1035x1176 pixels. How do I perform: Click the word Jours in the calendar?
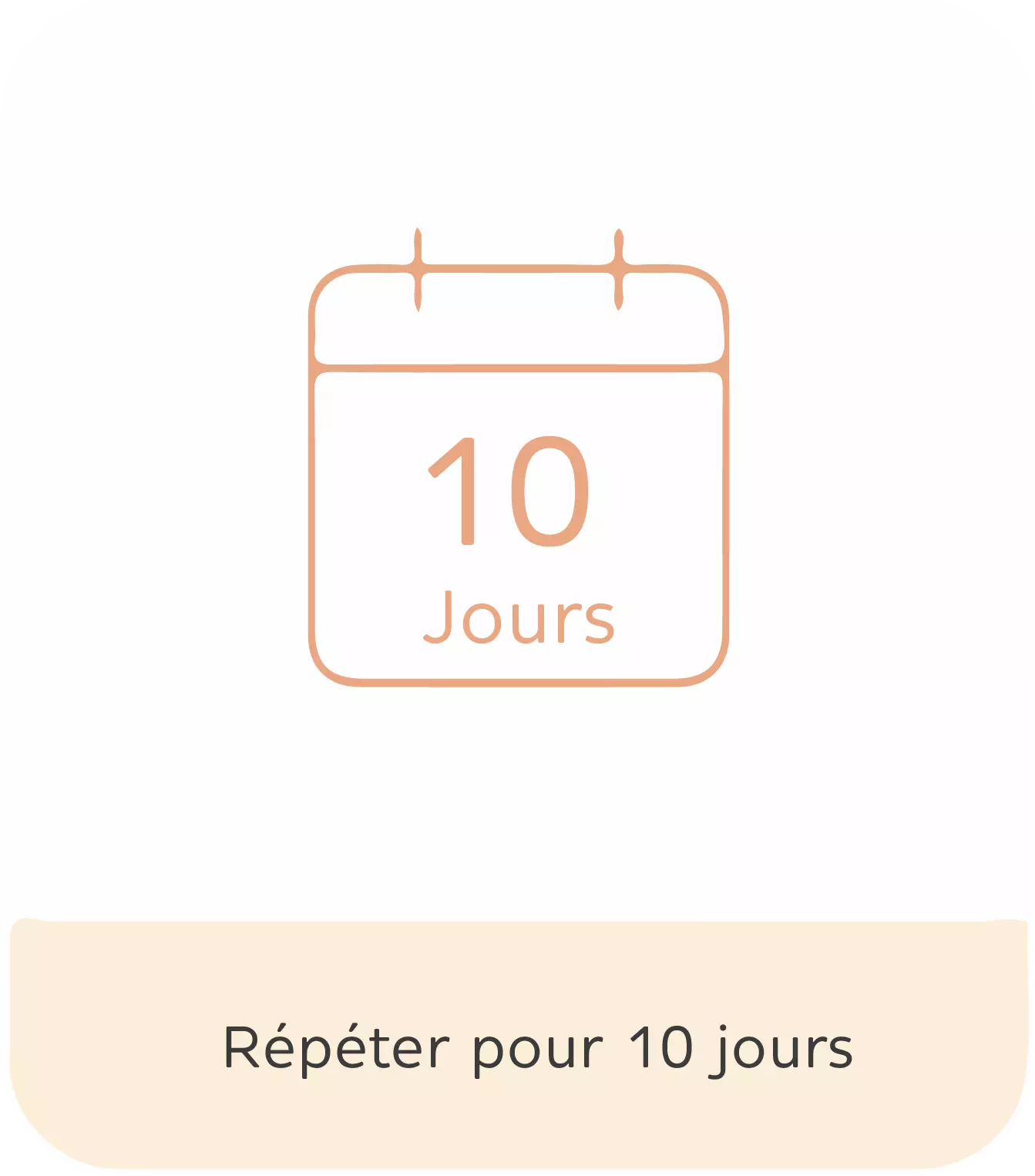click(x=519, y=617)
